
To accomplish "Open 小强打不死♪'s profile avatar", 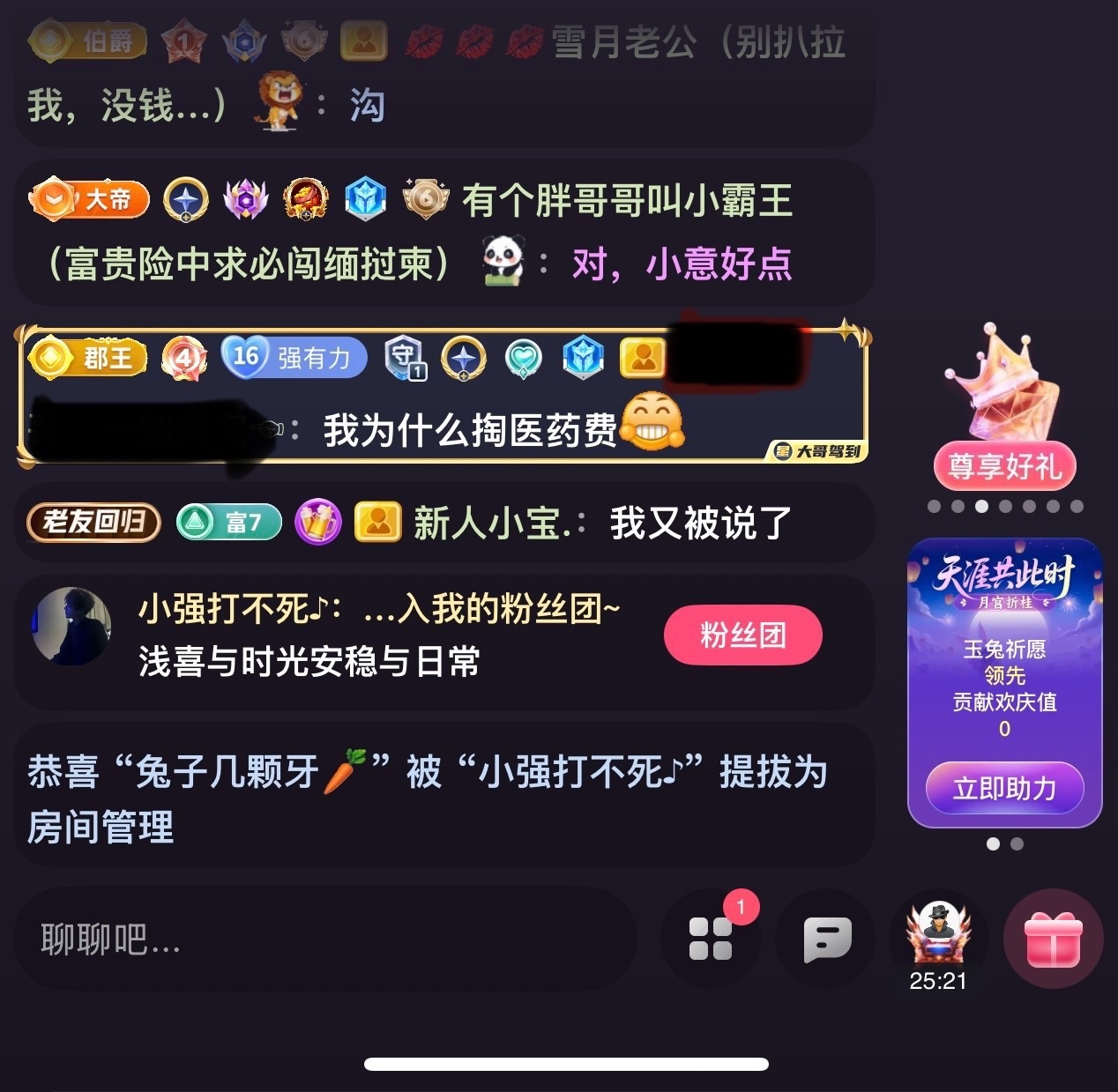I will coord(71,628).
